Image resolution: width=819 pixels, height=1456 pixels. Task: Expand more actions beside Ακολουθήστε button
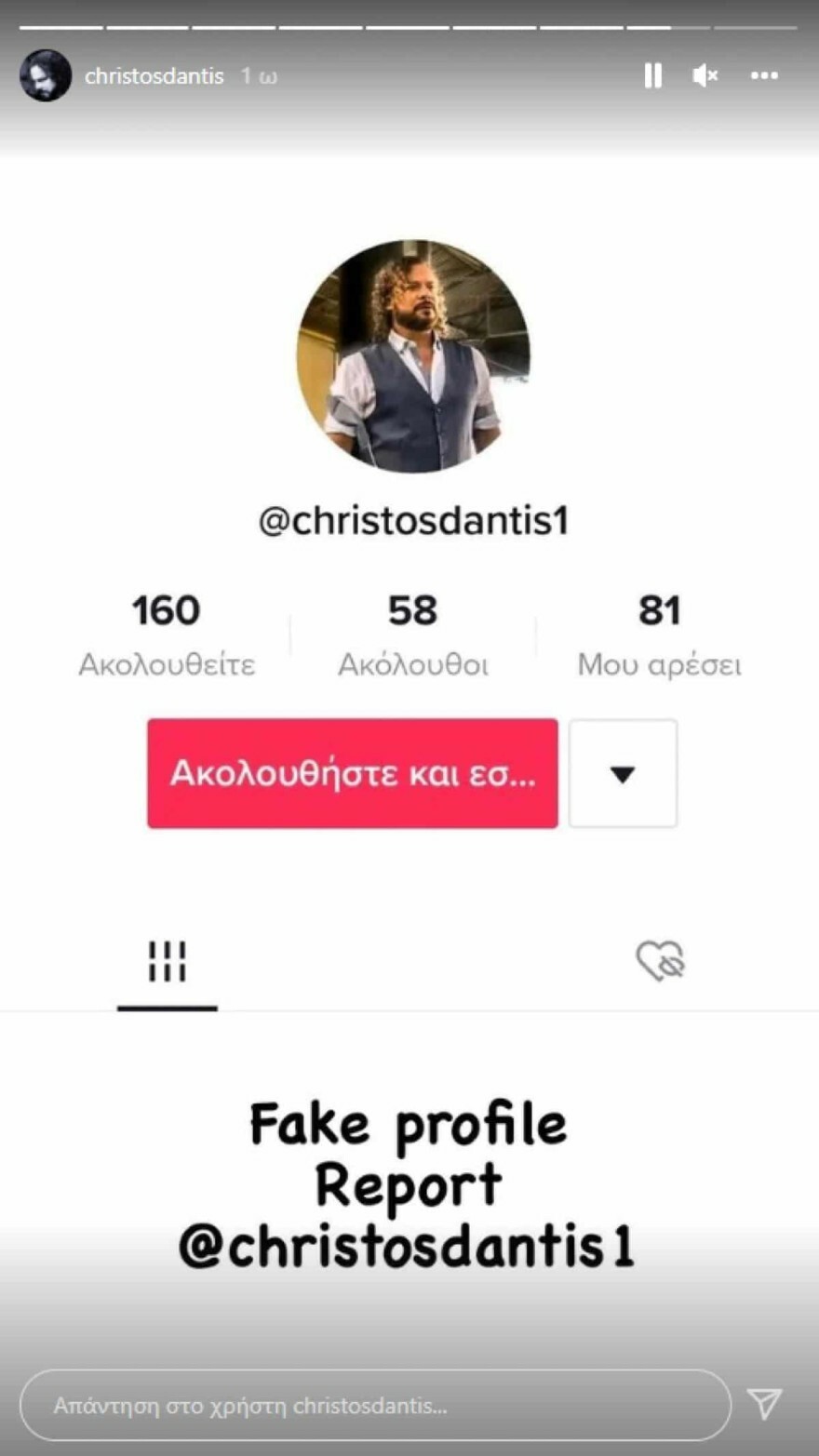(x=623, y=773)
